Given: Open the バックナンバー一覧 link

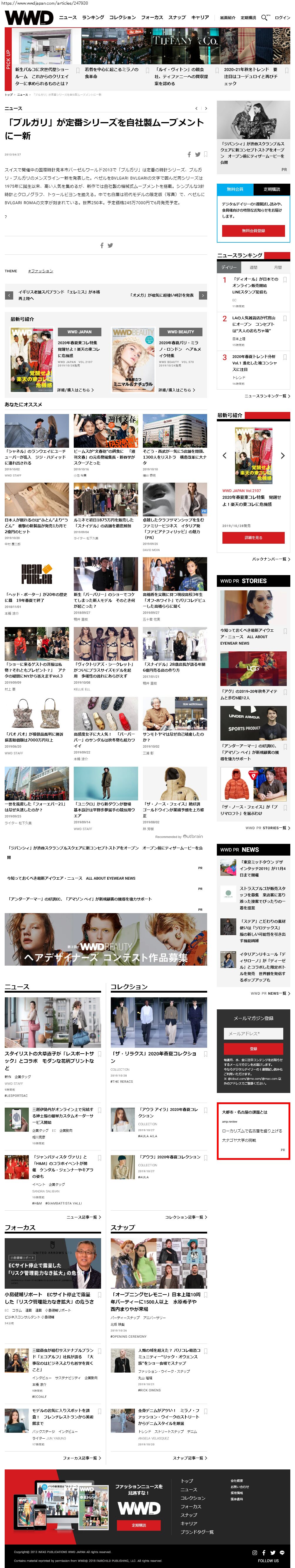Looking at the screenshot, I should 271,559.
